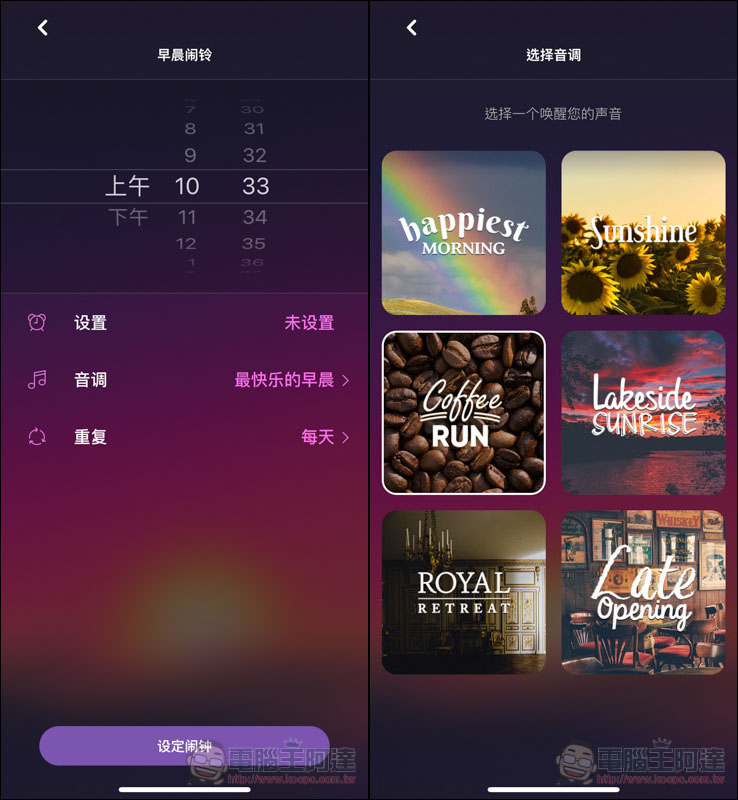Go back from the 选择音调 screen
738x800 pixels.
pos(412,28)
